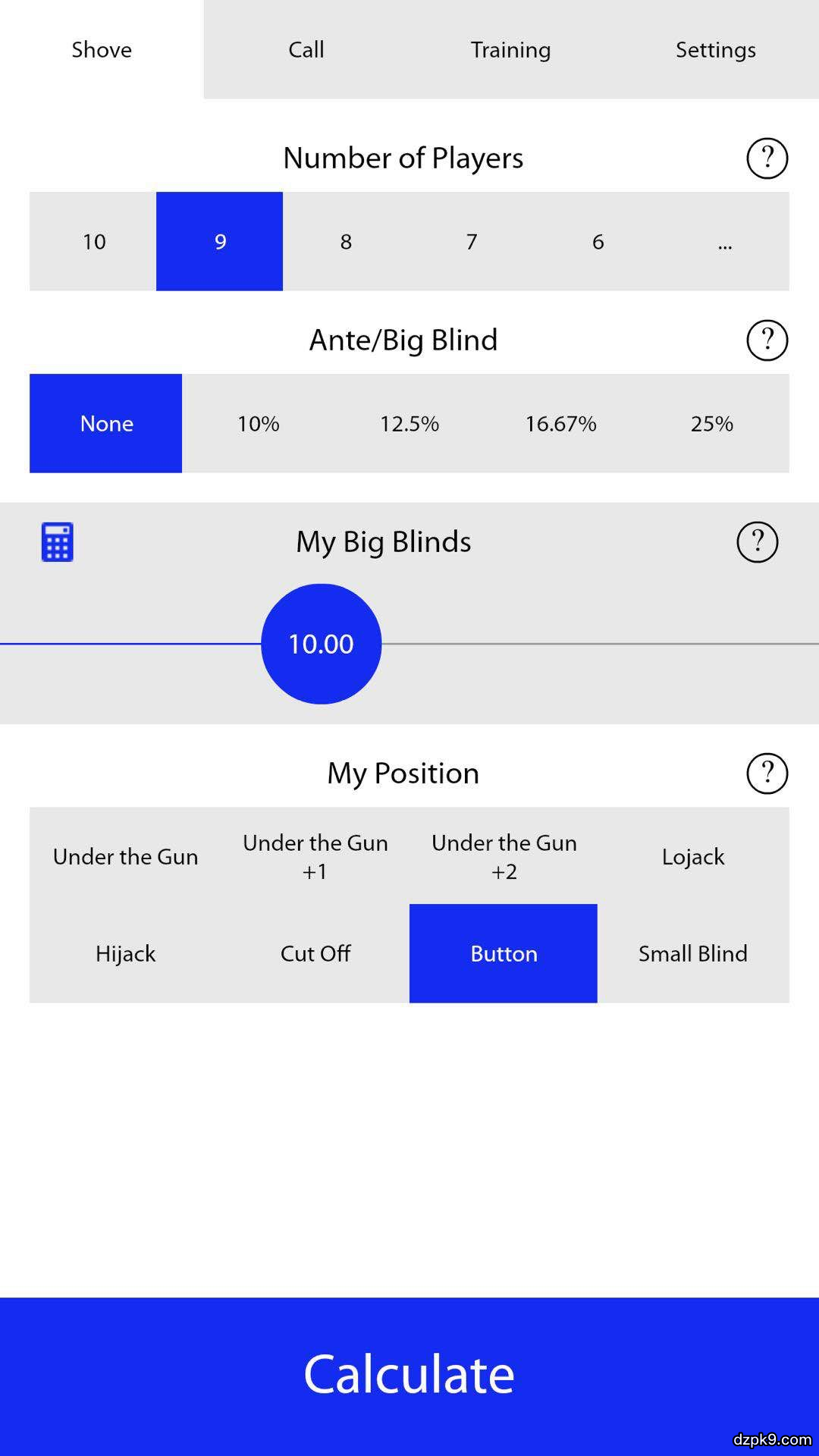
Task: Select Under the Gun +1 position
Action: (315, 857)
